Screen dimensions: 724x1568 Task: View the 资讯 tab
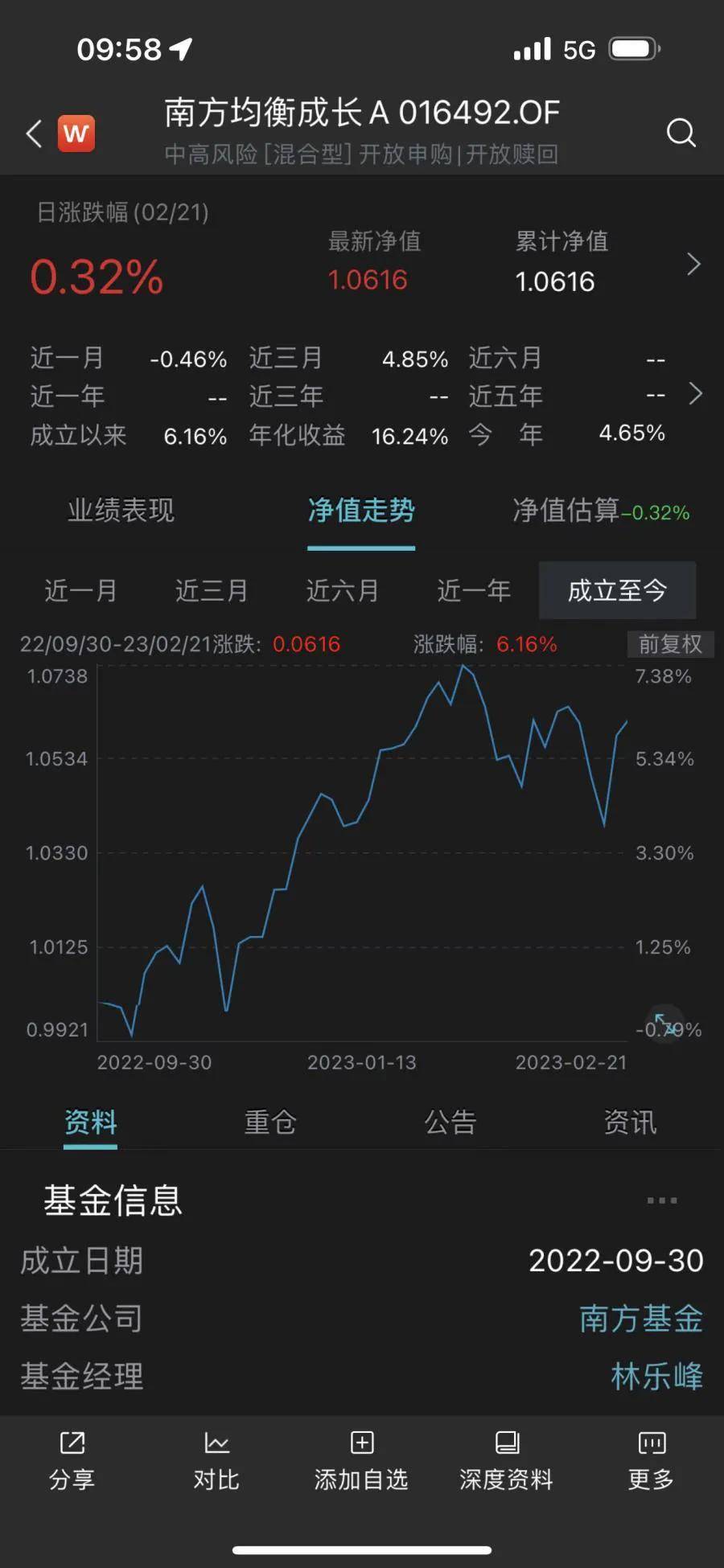[x=630, y=1123]
